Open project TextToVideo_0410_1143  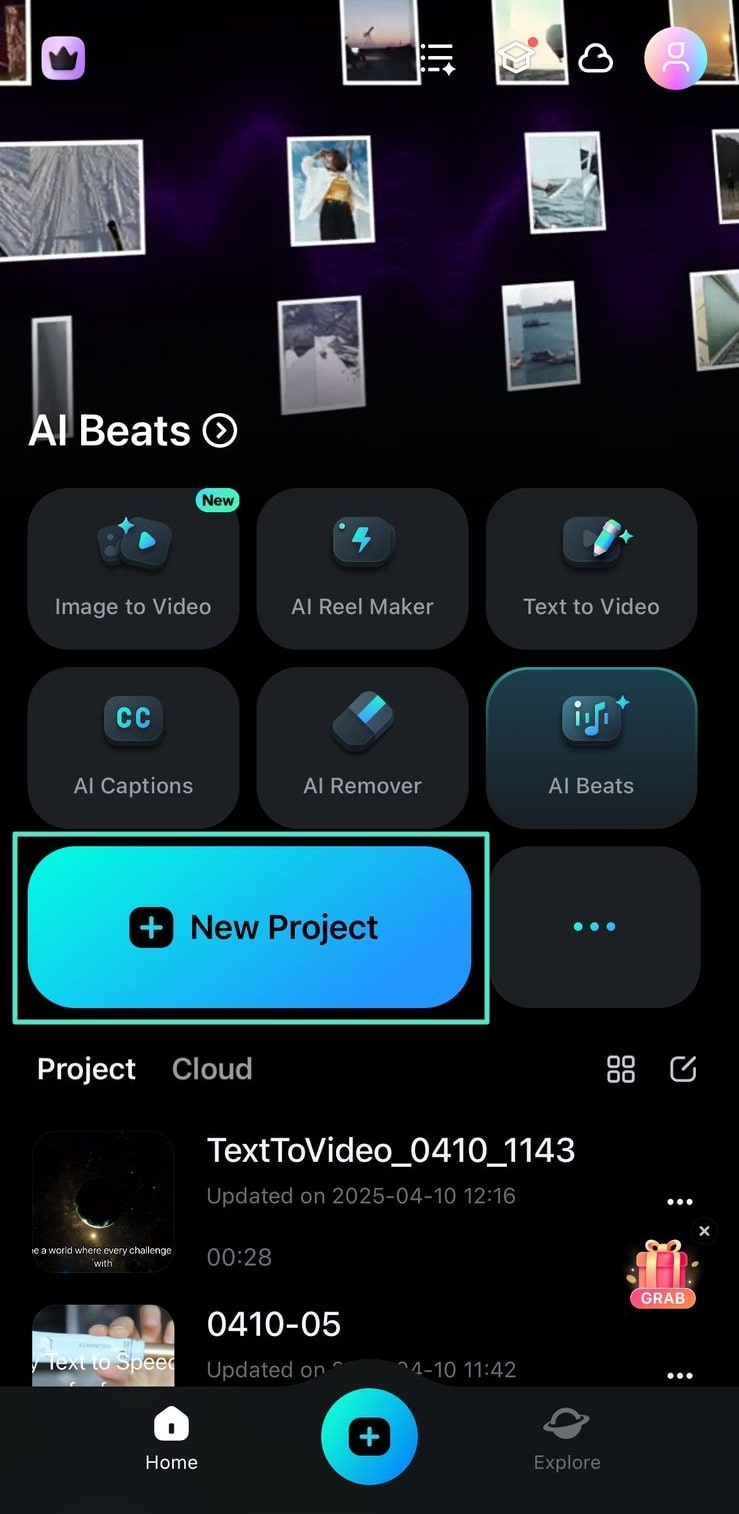click(x=390, y=1151)
